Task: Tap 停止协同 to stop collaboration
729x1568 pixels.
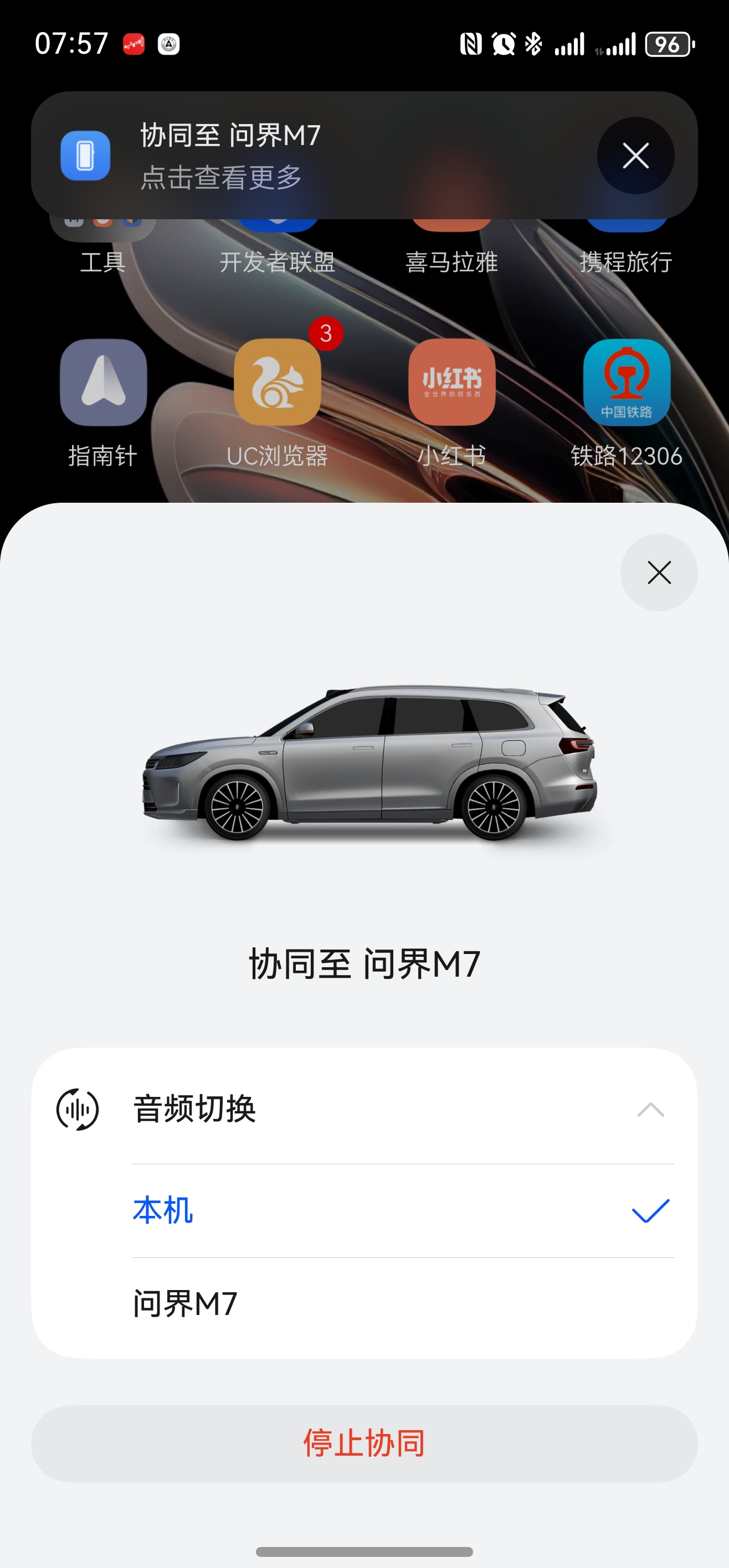Action: (x=364, y=1443)
